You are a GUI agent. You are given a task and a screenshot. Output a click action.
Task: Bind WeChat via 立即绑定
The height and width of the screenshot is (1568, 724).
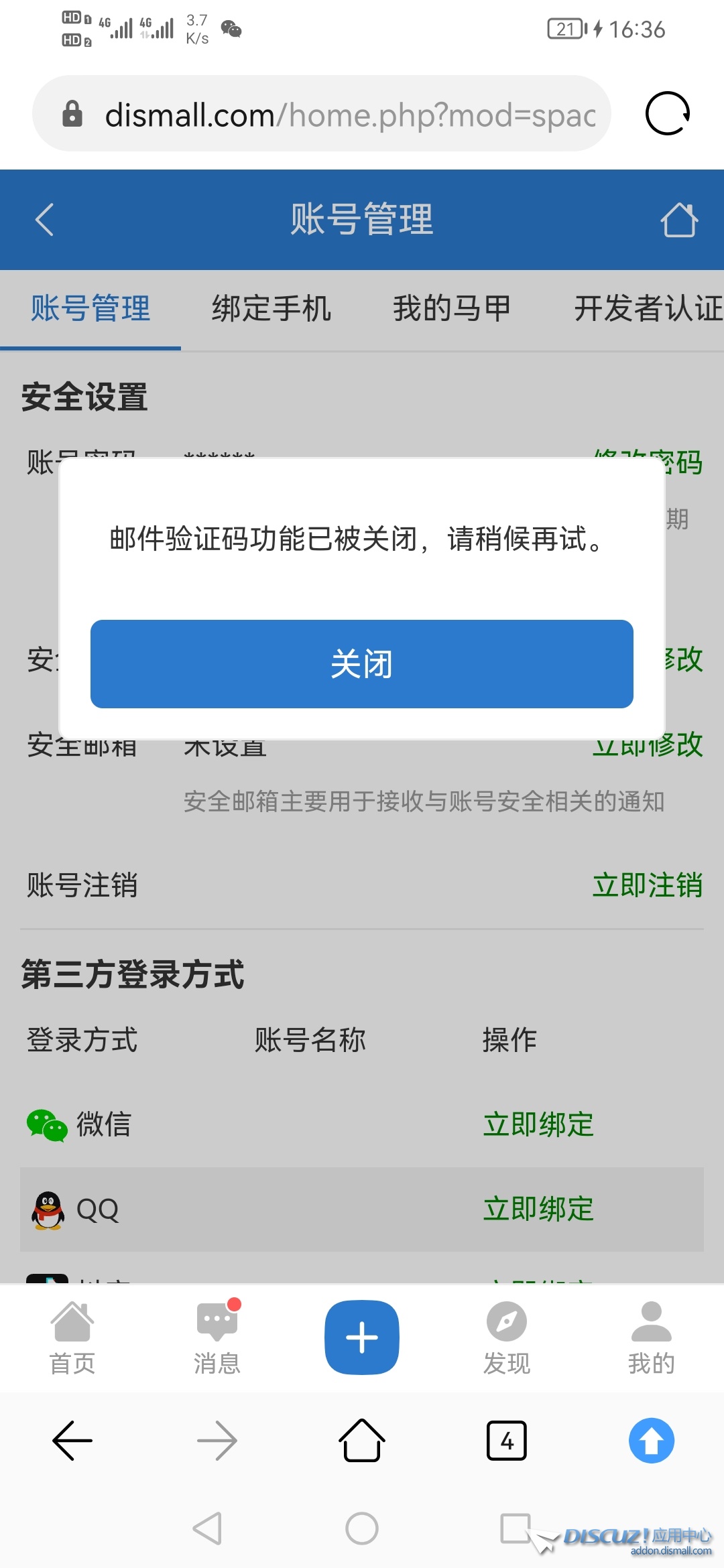(x=538, y=1124)
